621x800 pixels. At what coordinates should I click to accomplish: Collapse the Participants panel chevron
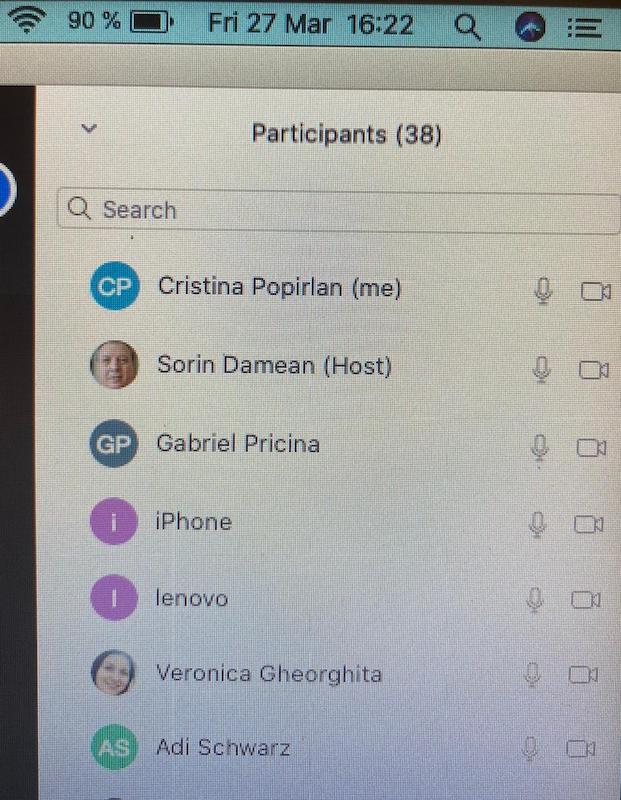pyautogui.click(x=89, y=128)
